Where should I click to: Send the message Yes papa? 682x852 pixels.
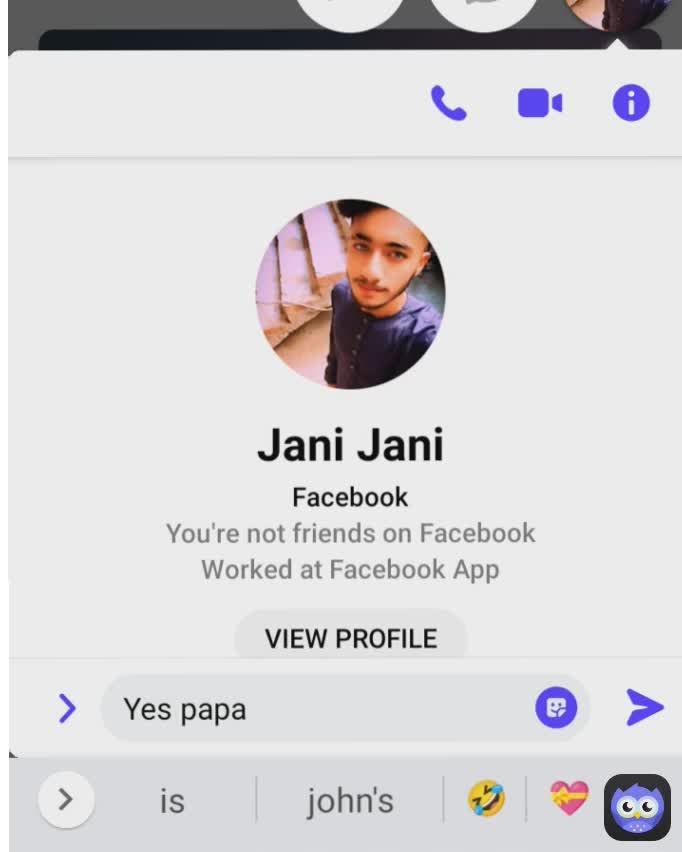[645, 708]
